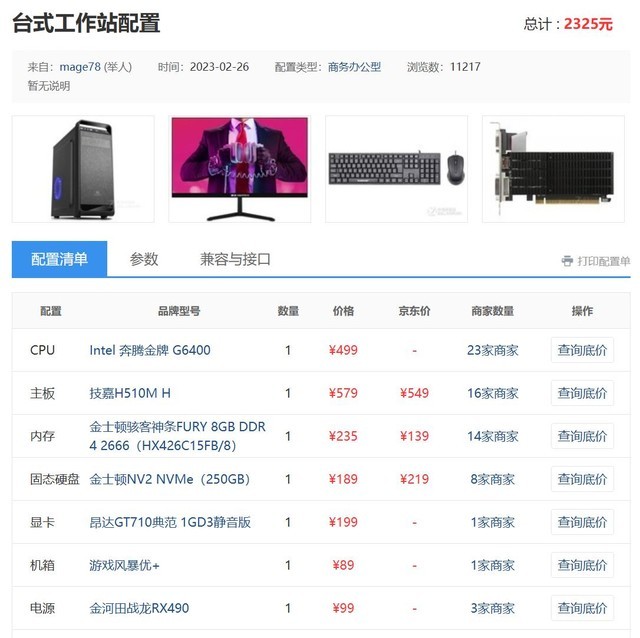
Task: Check 查询底价 for the 主板 row
Action: [582, 393]
